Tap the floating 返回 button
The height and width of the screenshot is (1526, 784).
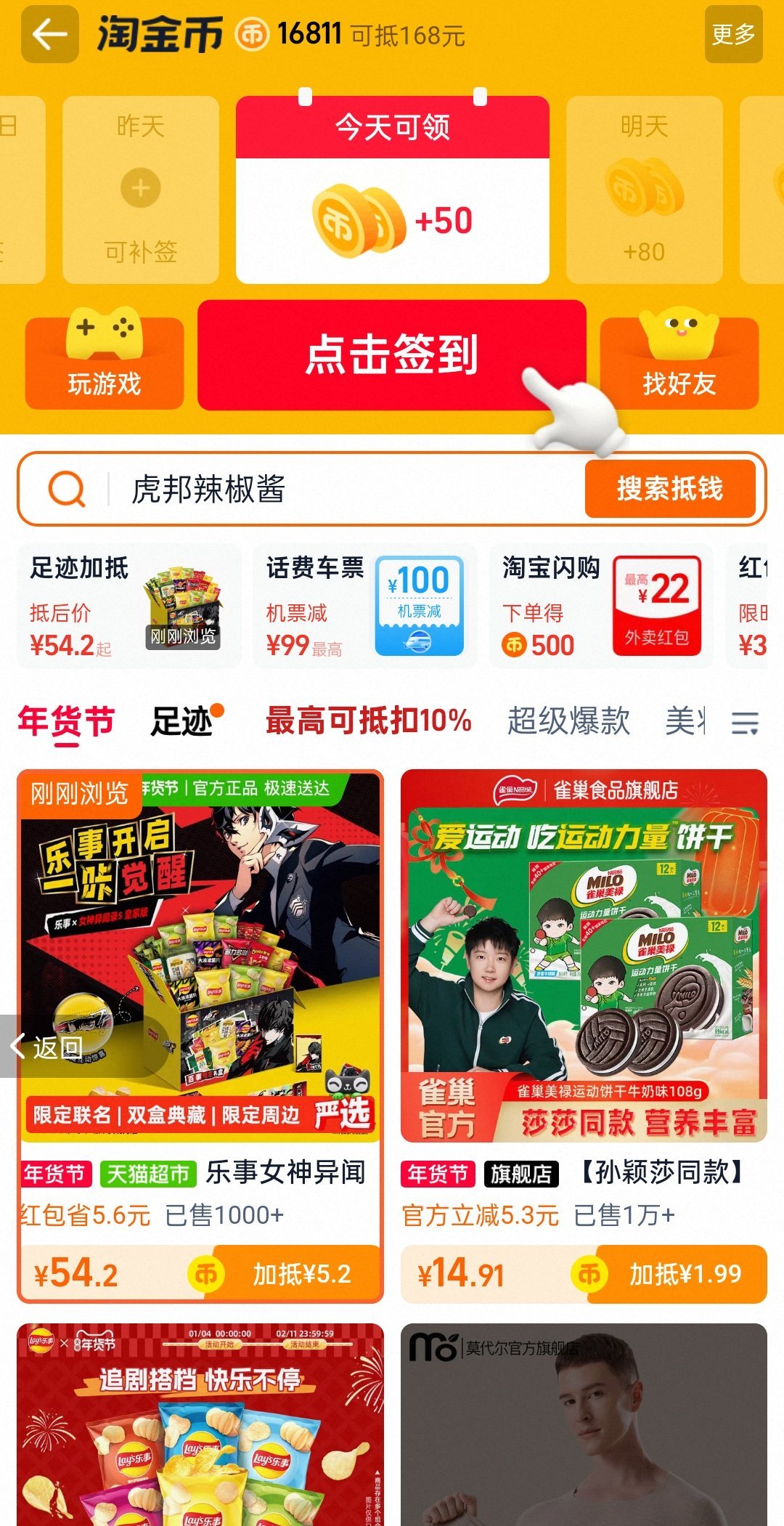pyautogui.click(x=46, y=1047)
